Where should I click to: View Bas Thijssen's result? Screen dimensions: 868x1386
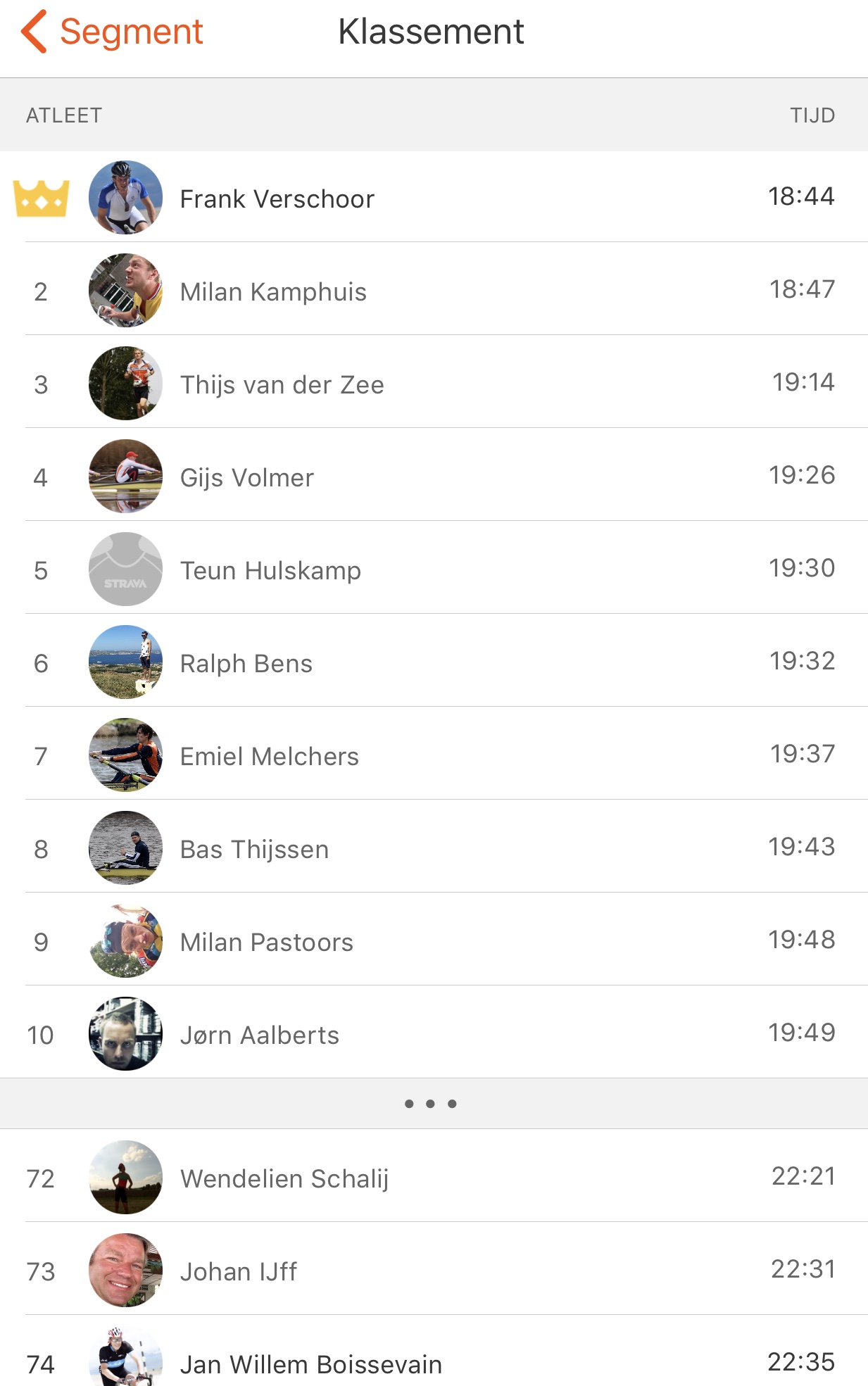pyautogui.click(x=434, y=848)
